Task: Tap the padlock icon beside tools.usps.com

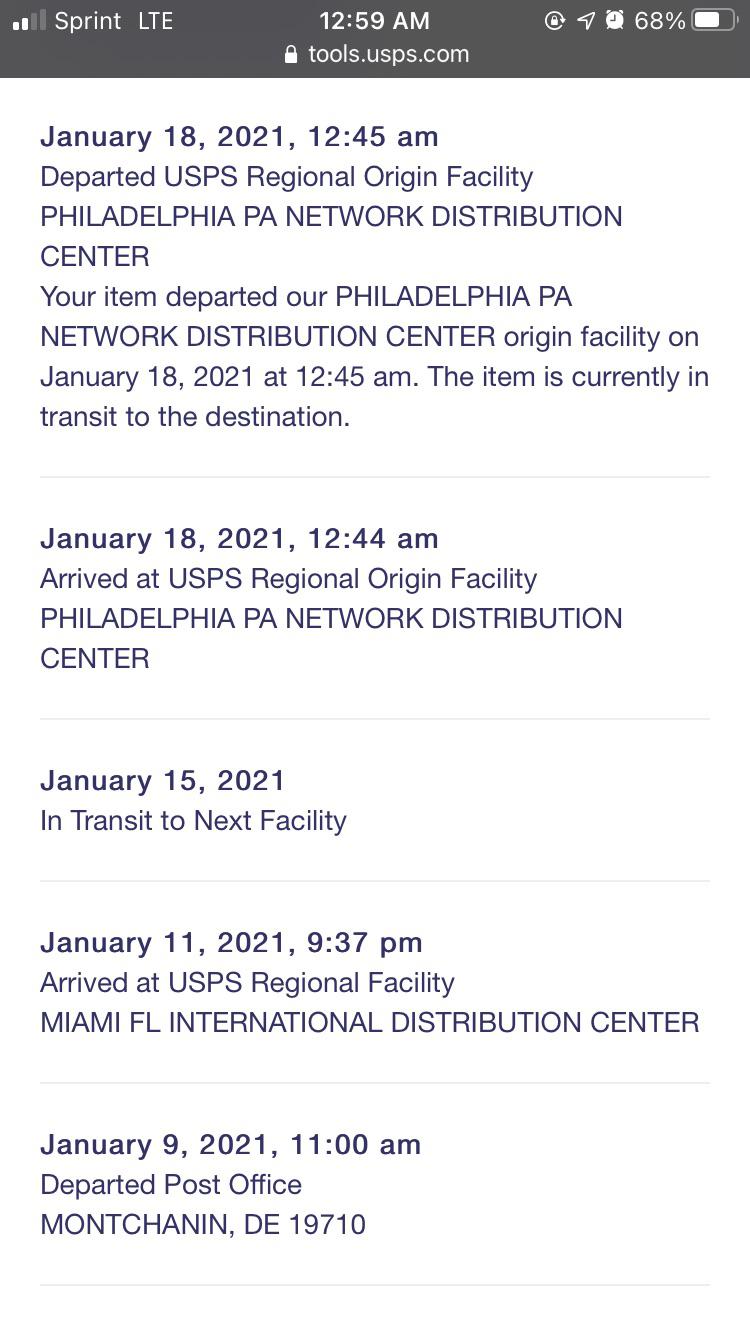Action: click(290, 54)
